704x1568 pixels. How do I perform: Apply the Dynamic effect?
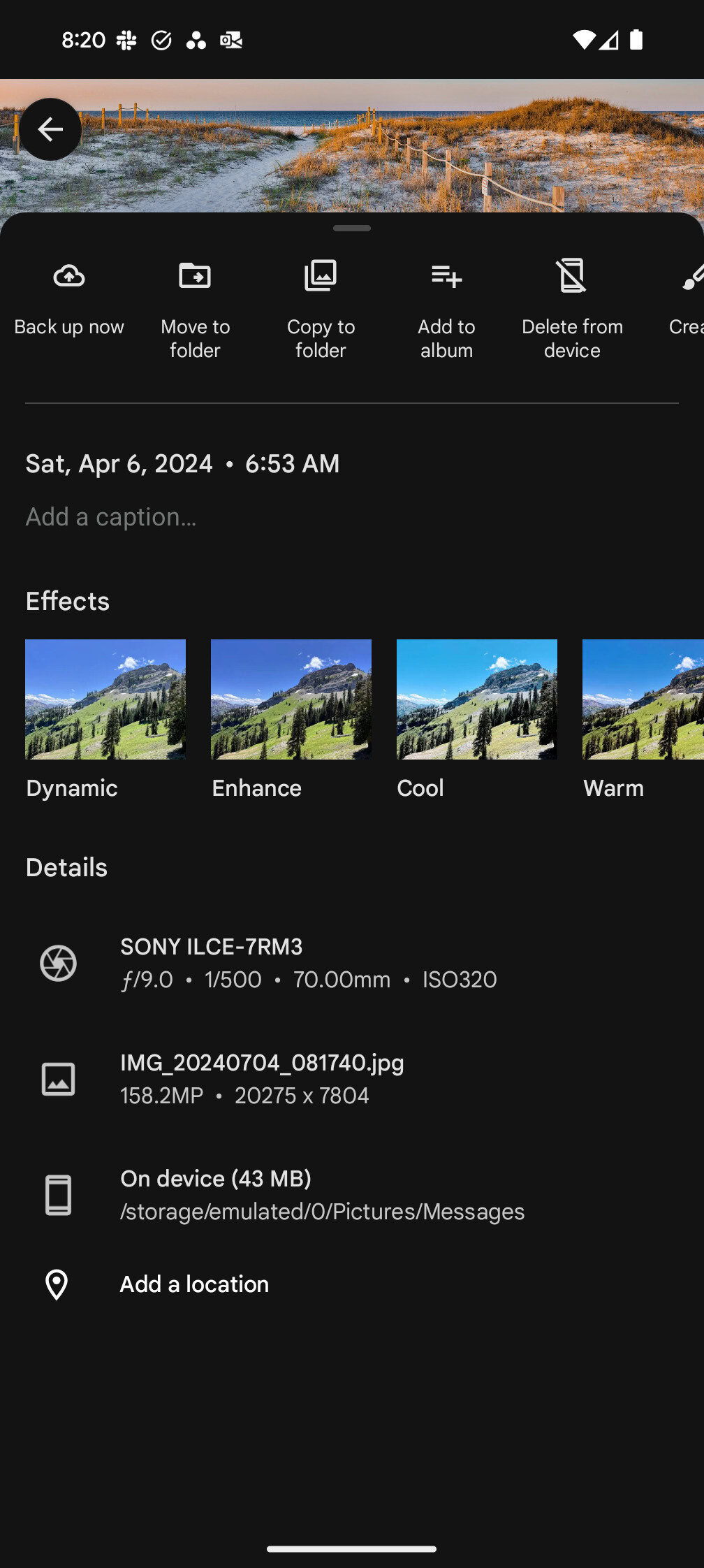pyautogui.click(x=105, y=699)
